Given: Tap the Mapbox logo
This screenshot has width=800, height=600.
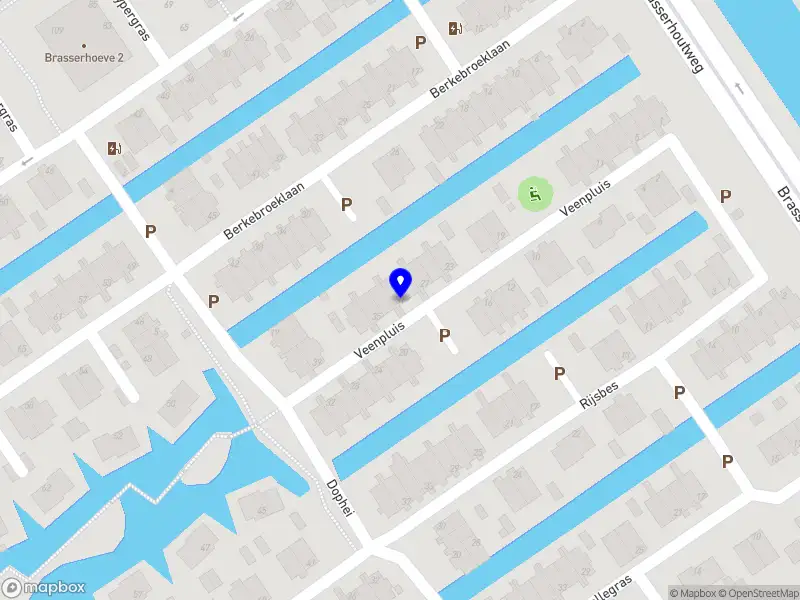Looking at the screenshot, I should coord(42,588).
